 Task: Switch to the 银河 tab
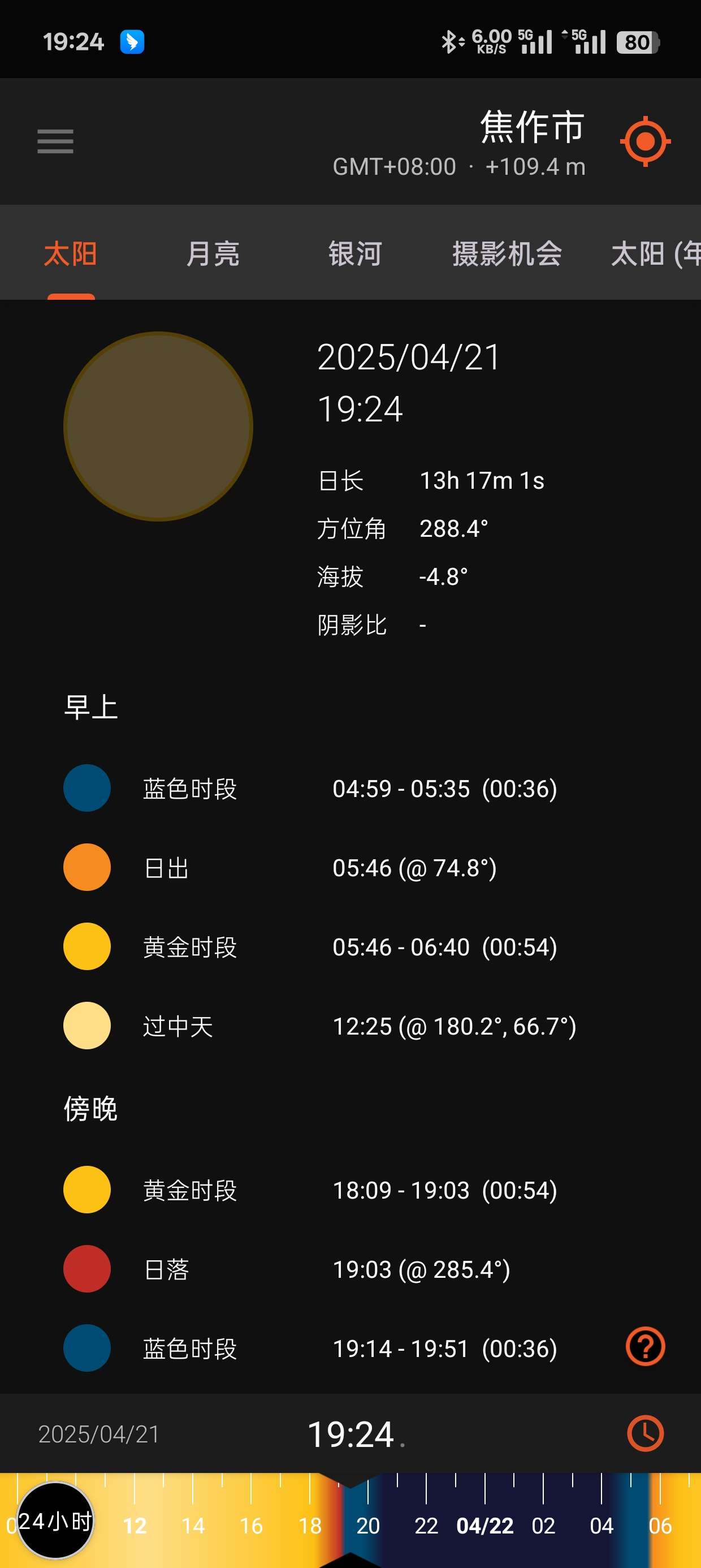[x=355, y=253]
